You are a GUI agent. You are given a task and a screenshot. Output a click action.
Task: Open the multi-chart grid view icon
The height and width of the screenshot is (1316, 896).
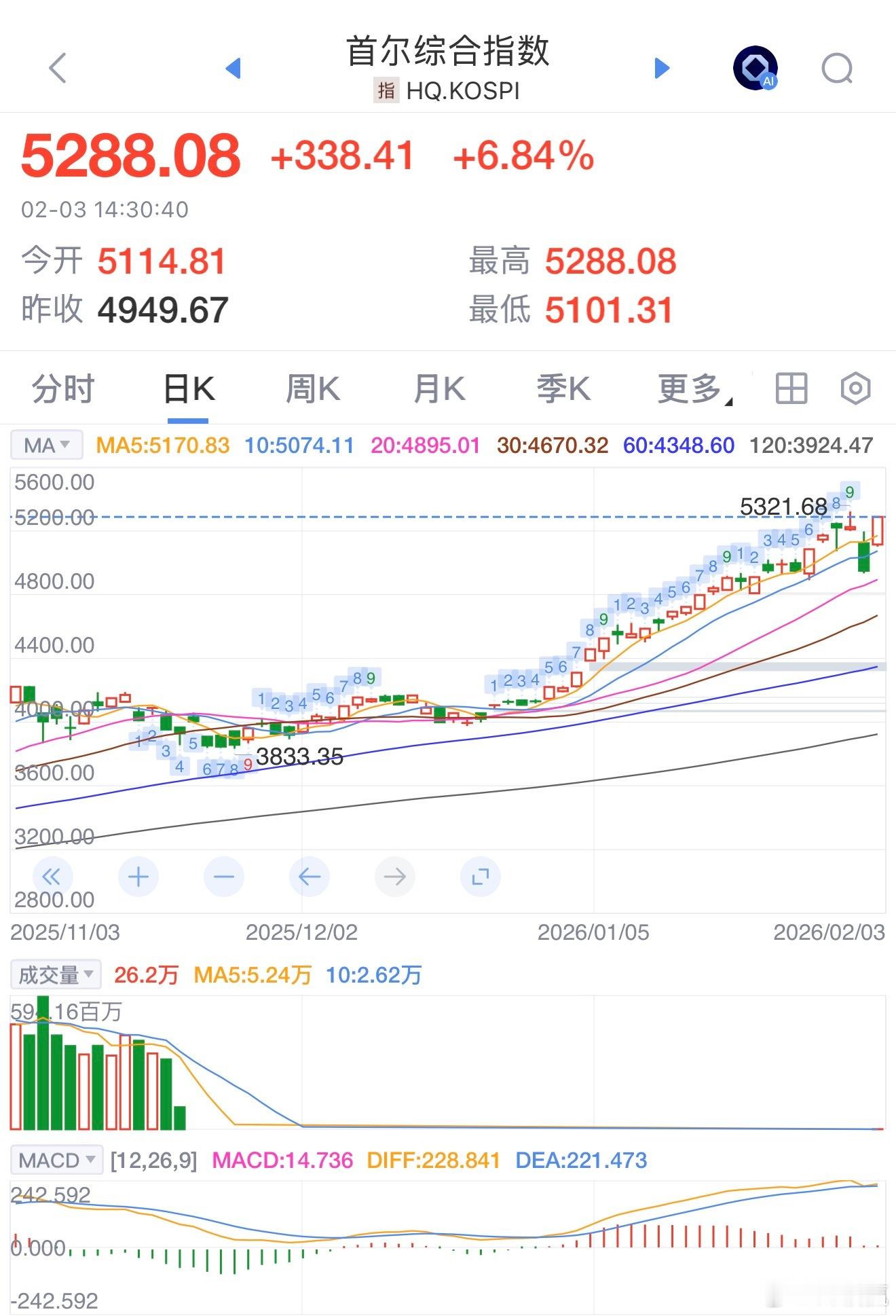(791, 387)
